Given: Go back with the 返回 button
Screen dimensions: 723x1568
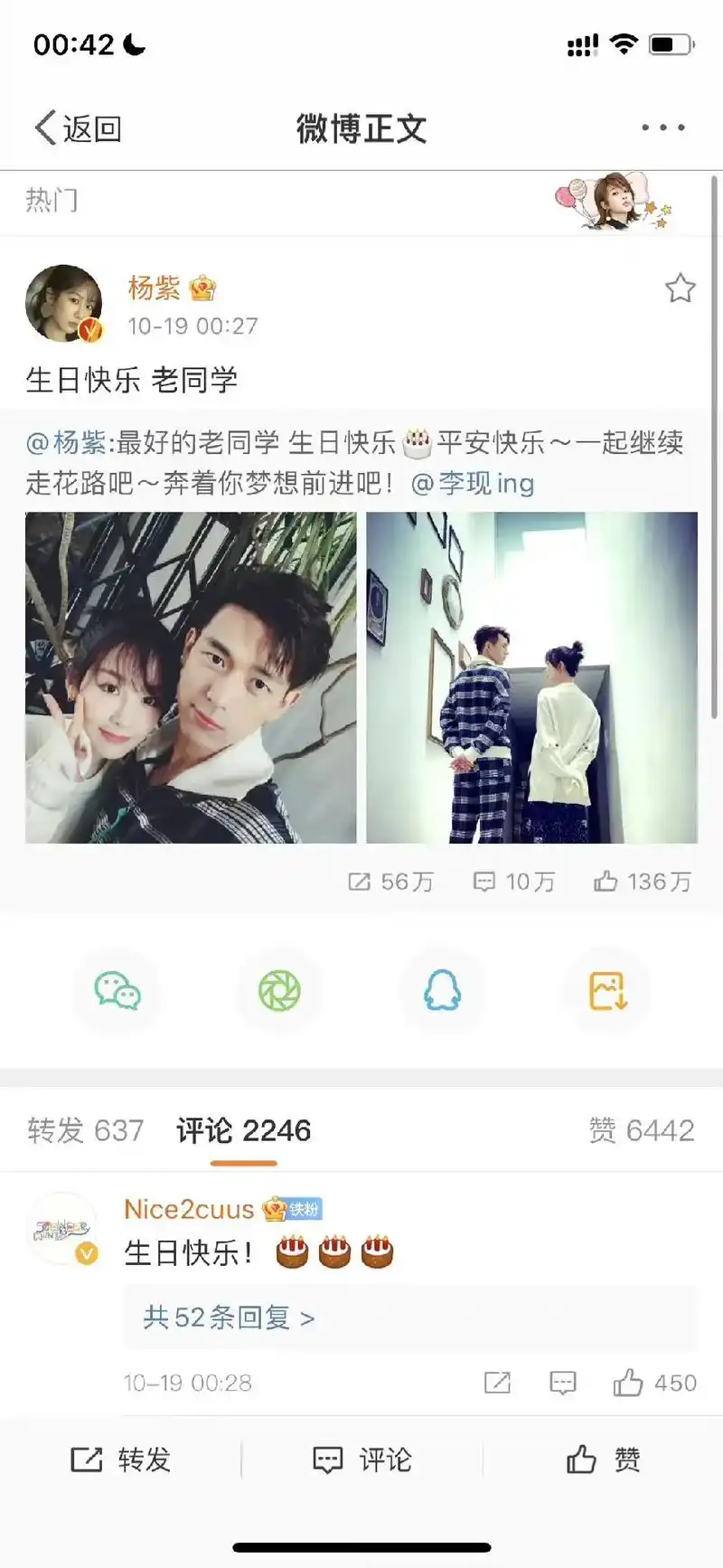Looking at the screenshot, I should pyautogui.click(x=77, y=127).
